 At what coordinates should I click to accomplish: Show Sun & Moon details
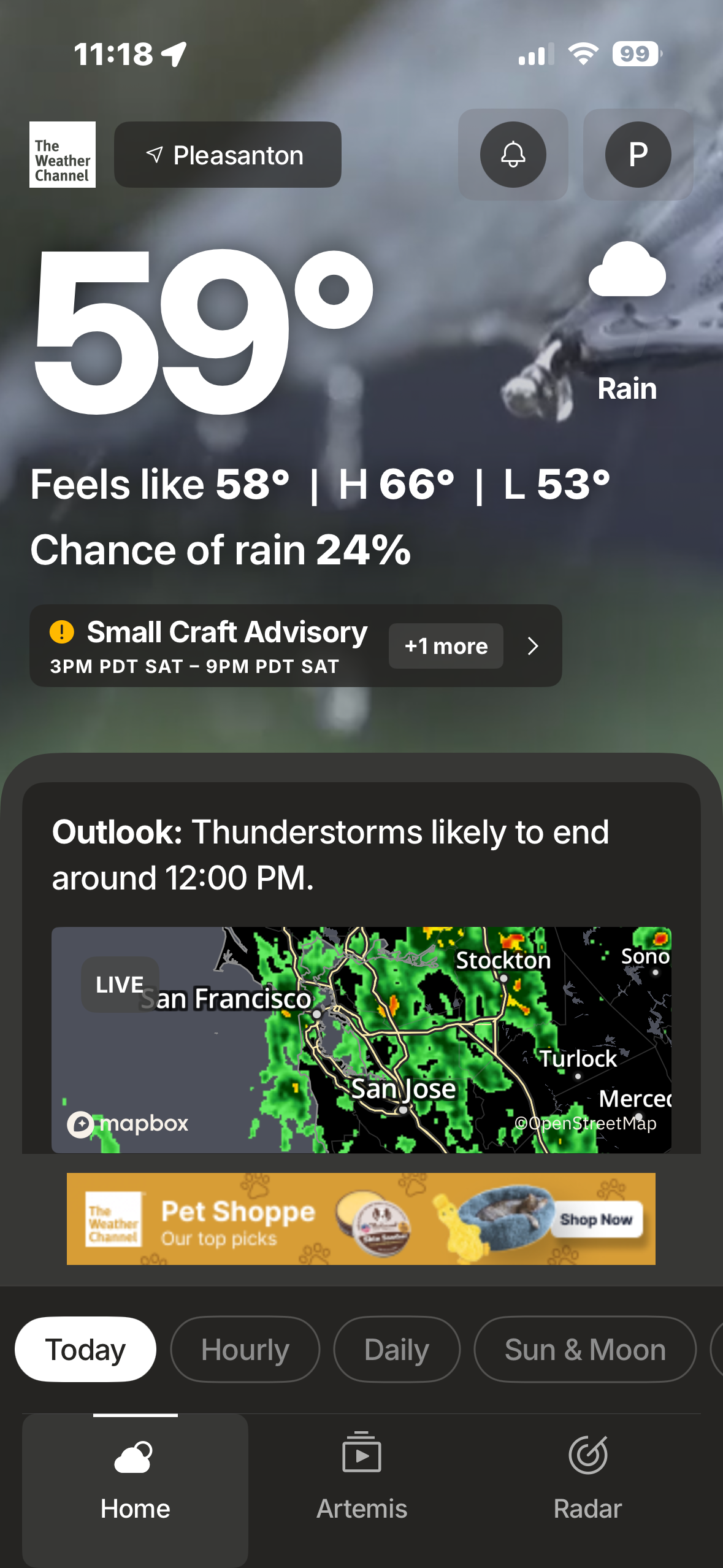click(585, 1349)
